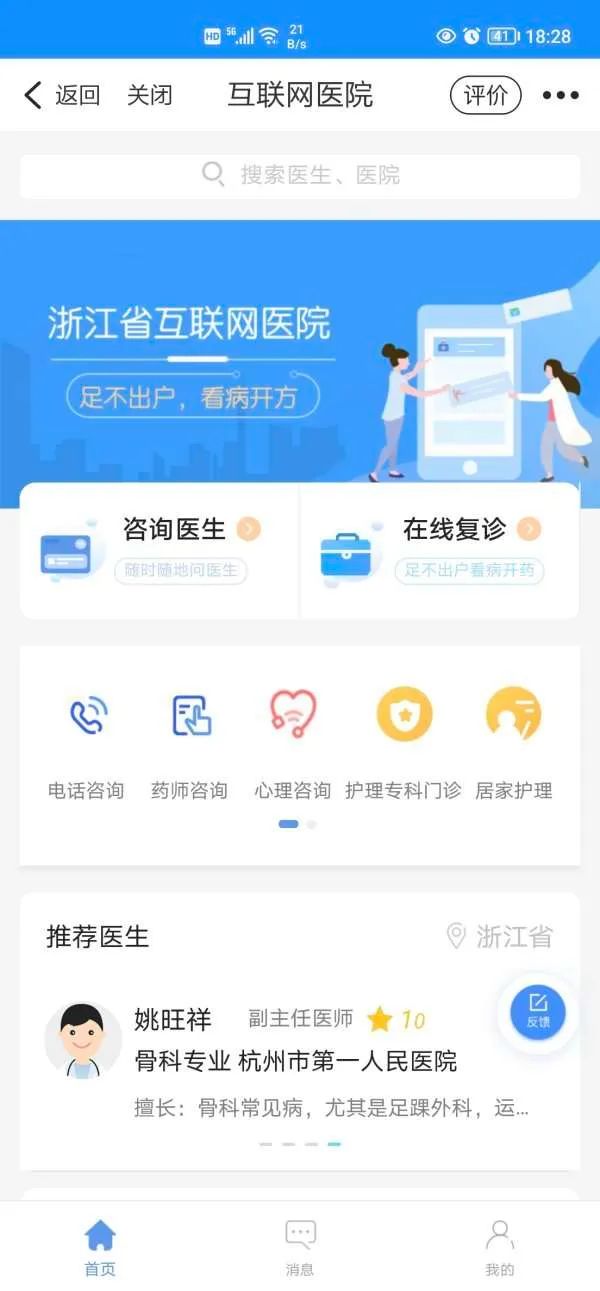Open the 咨询医生 card

pos(160,550)
